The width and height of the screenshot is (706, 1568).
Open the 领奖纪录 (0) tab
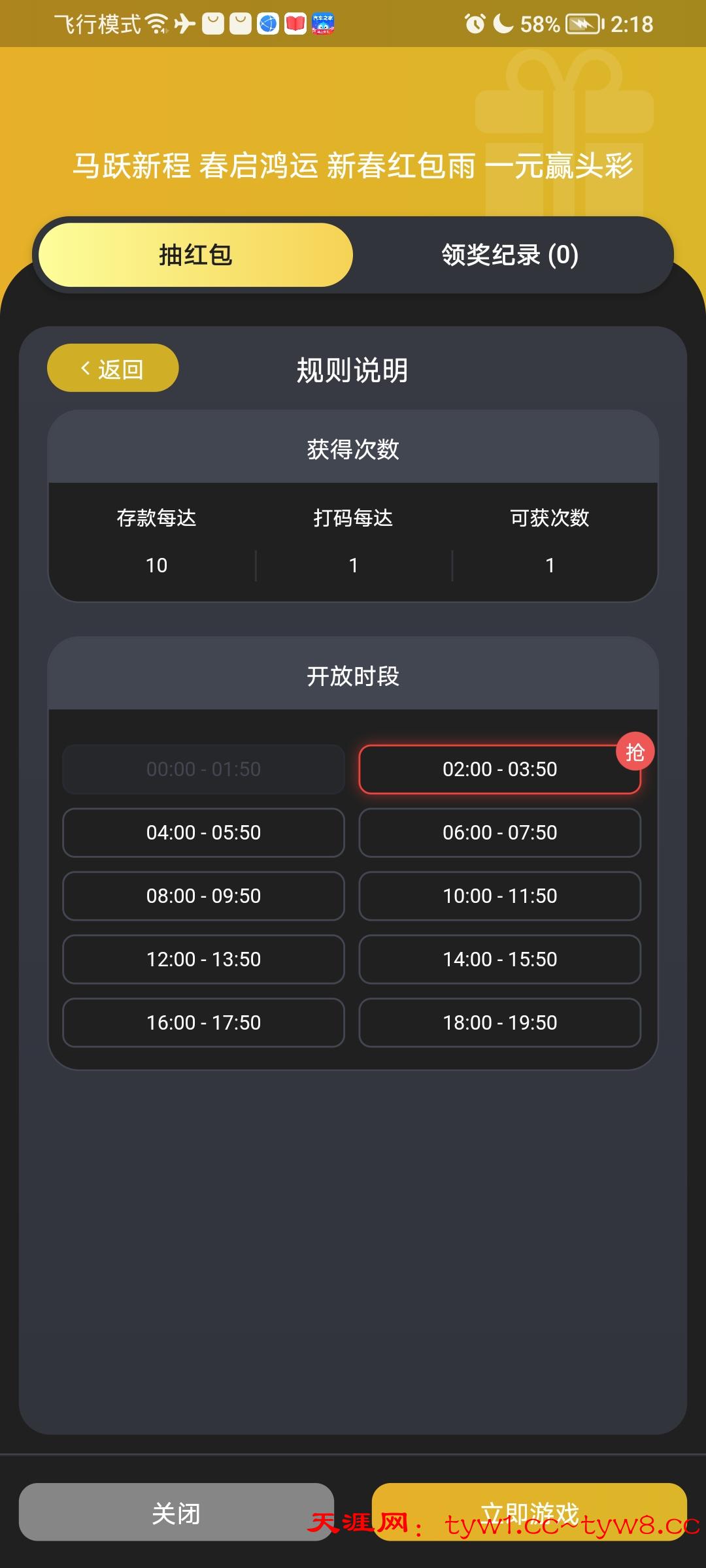[509, 255]
